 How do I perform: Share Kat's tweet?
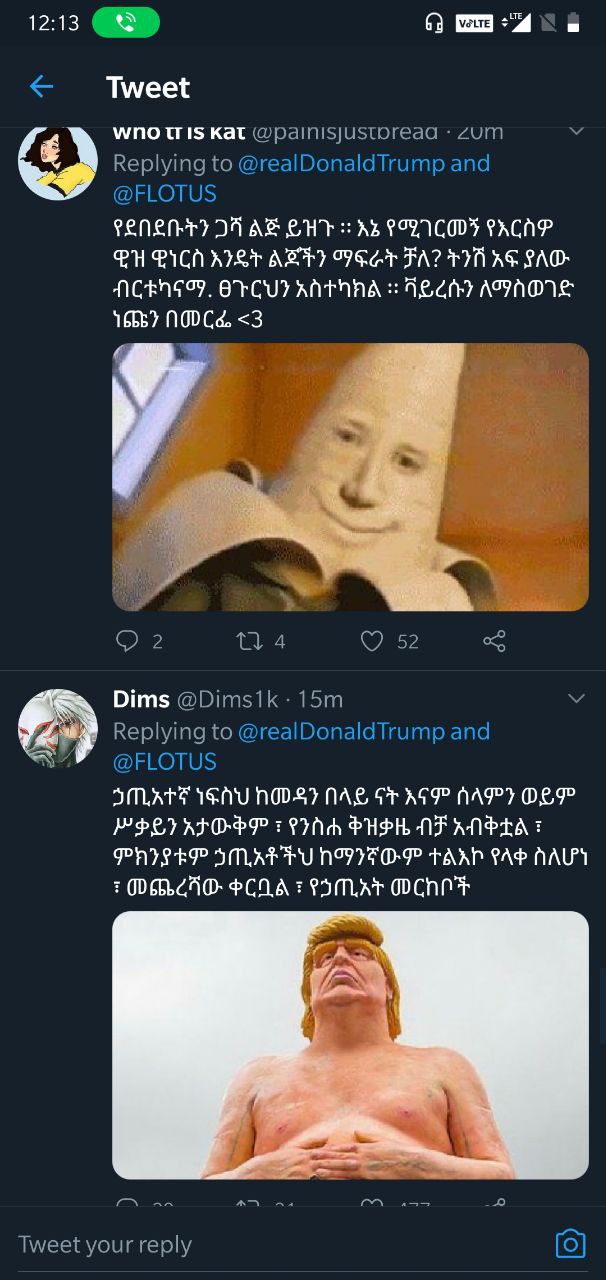pos(494,641)
